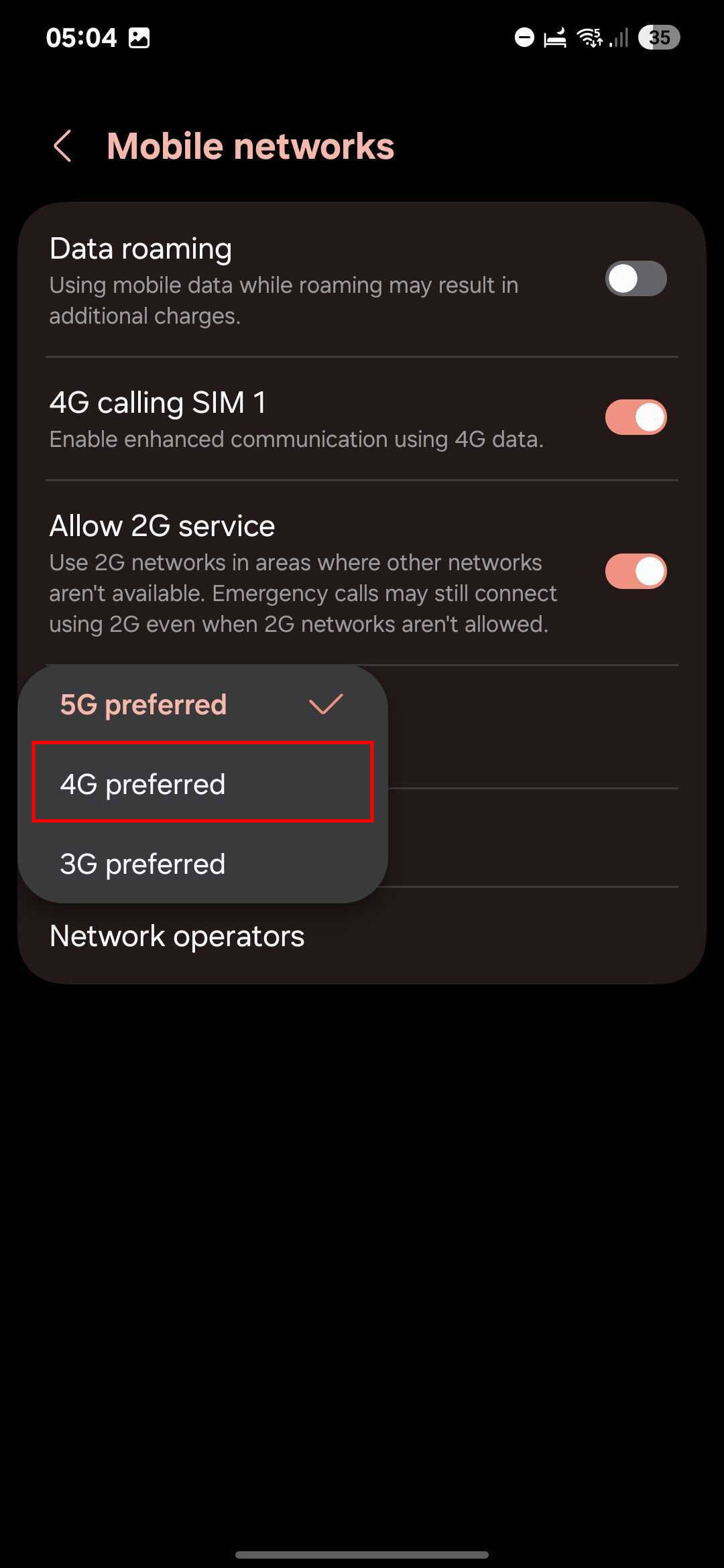724x1568 pixels.
Task: Disable the Allow 2G service switch
Action: 635,572
